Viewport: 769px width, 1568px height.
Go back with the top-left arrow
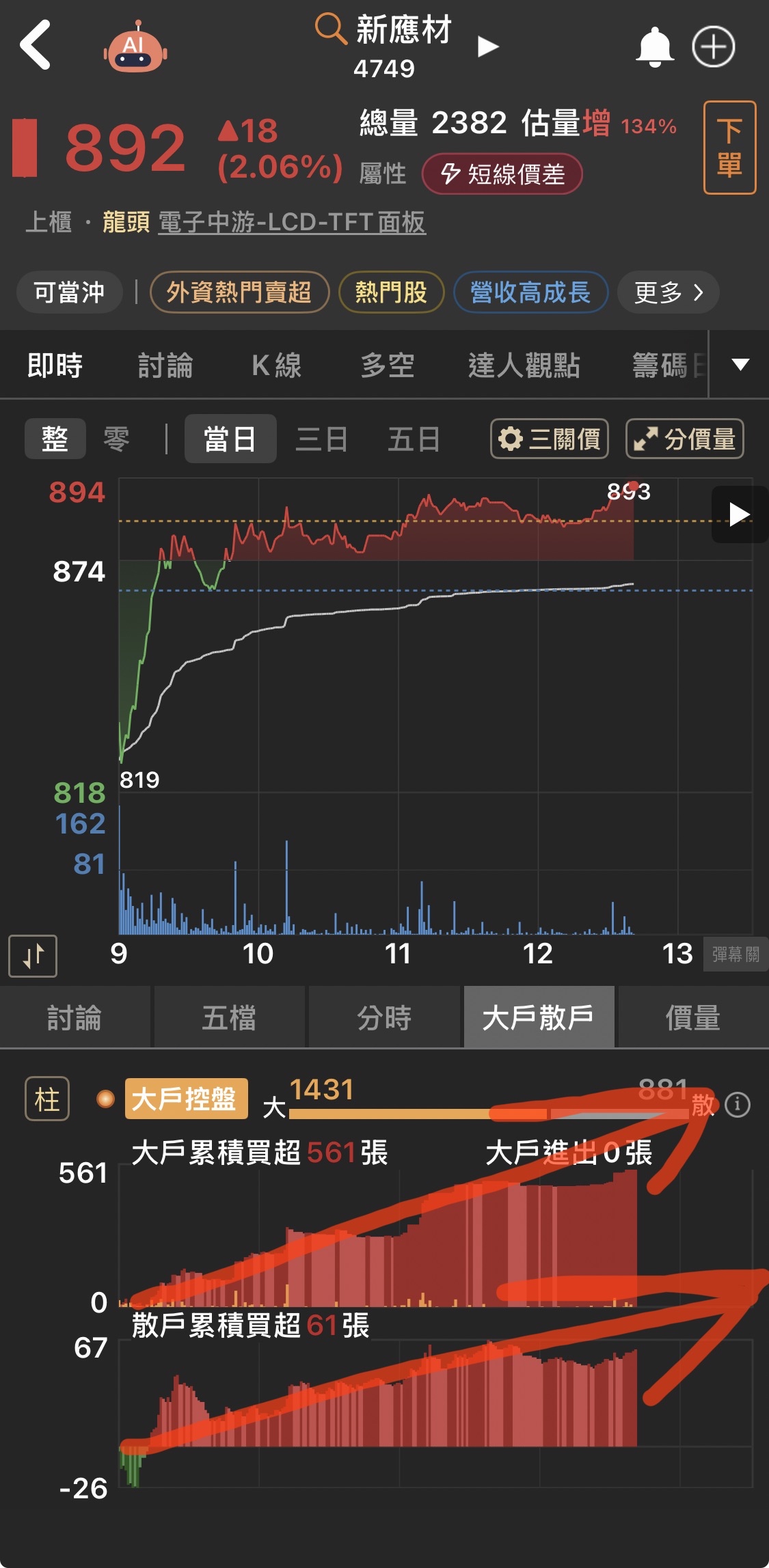pyautogui.click(x=36, y=46)
